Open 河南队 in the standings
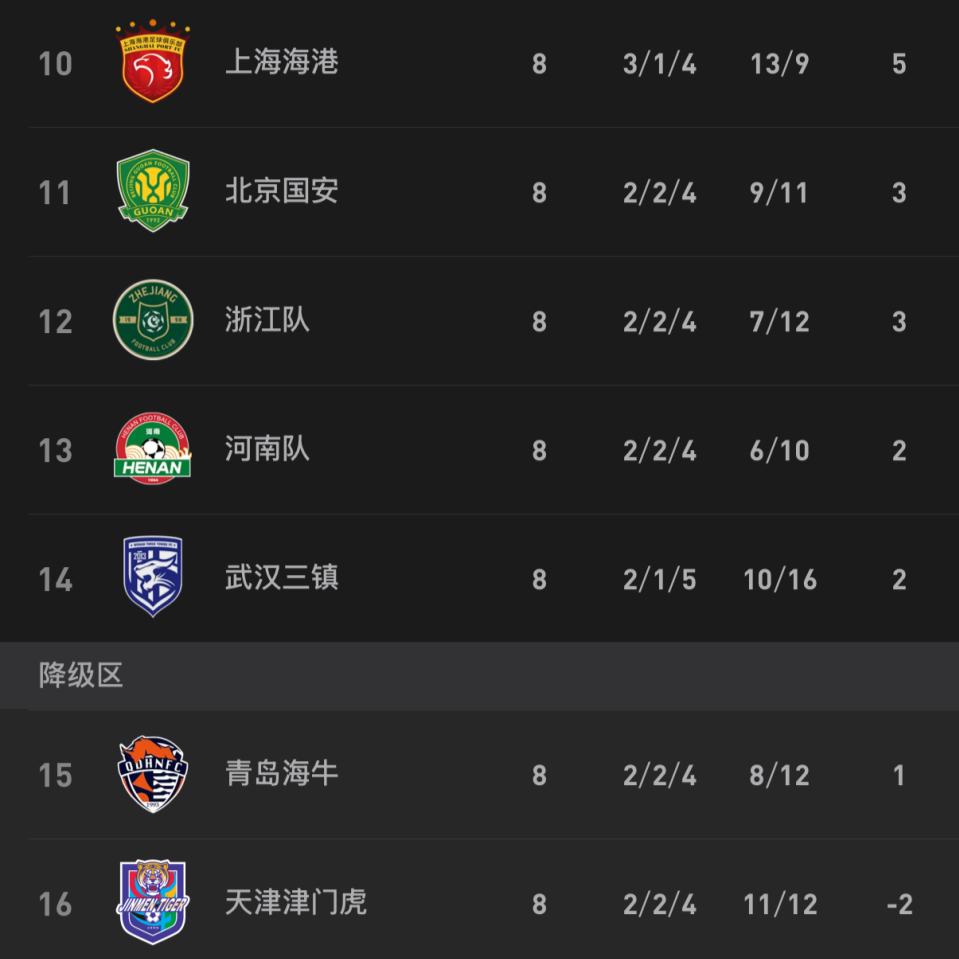 click(480, 450)
